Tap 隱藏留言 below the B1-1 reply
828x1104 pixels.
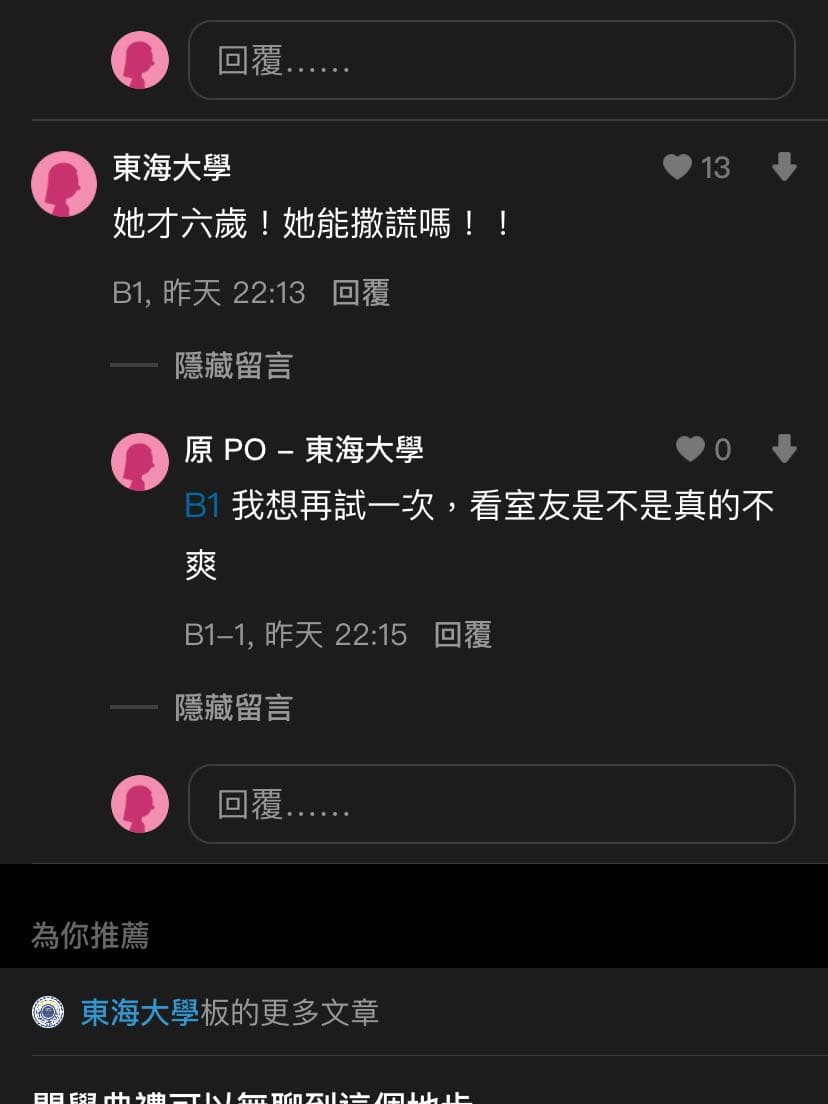[x=233, y=708]
